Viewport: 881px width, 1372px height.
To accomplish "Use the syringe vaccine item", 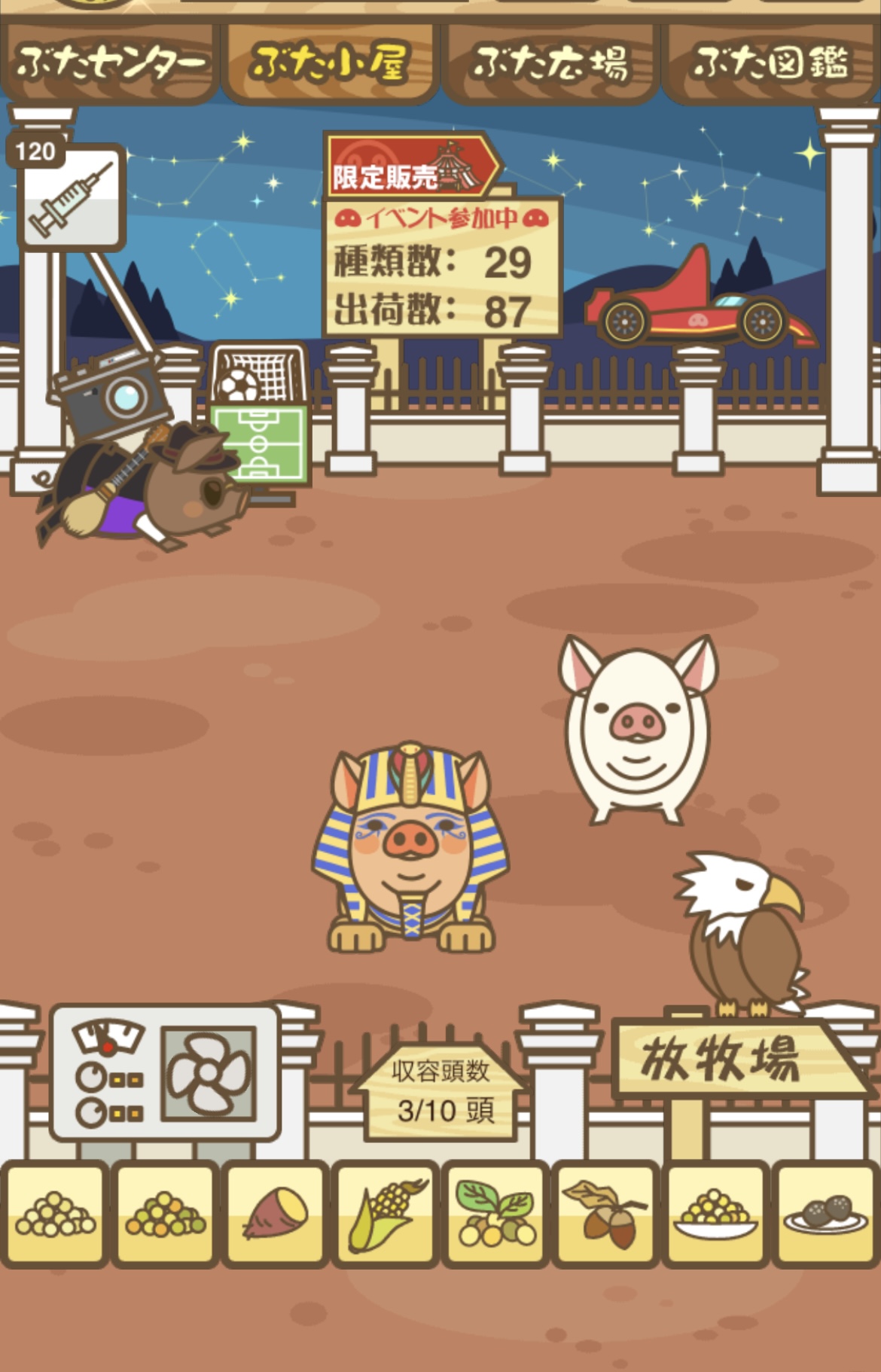I will pyautogui.click(x=72, y=197).
